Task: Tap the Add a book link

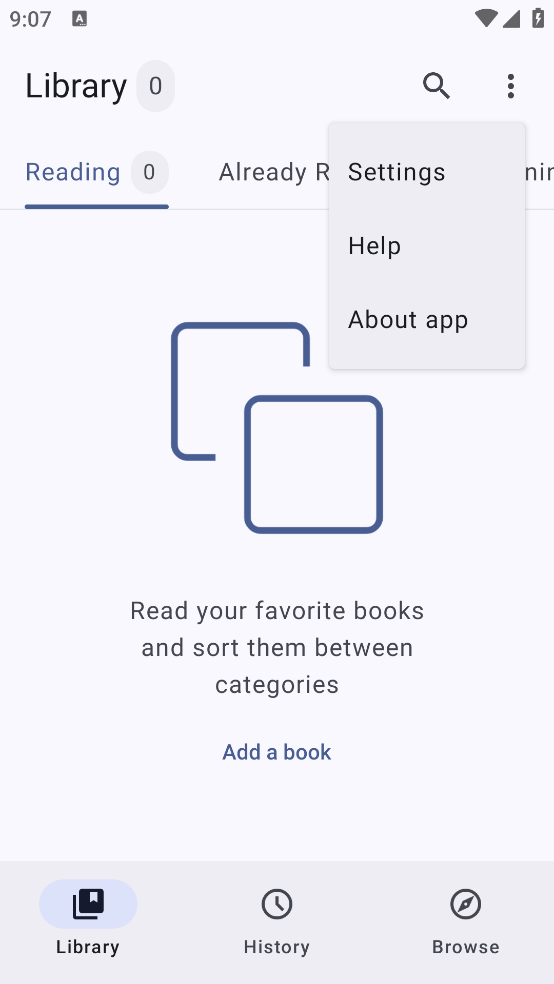Action: pyautogui.click(x=277, y=752)
